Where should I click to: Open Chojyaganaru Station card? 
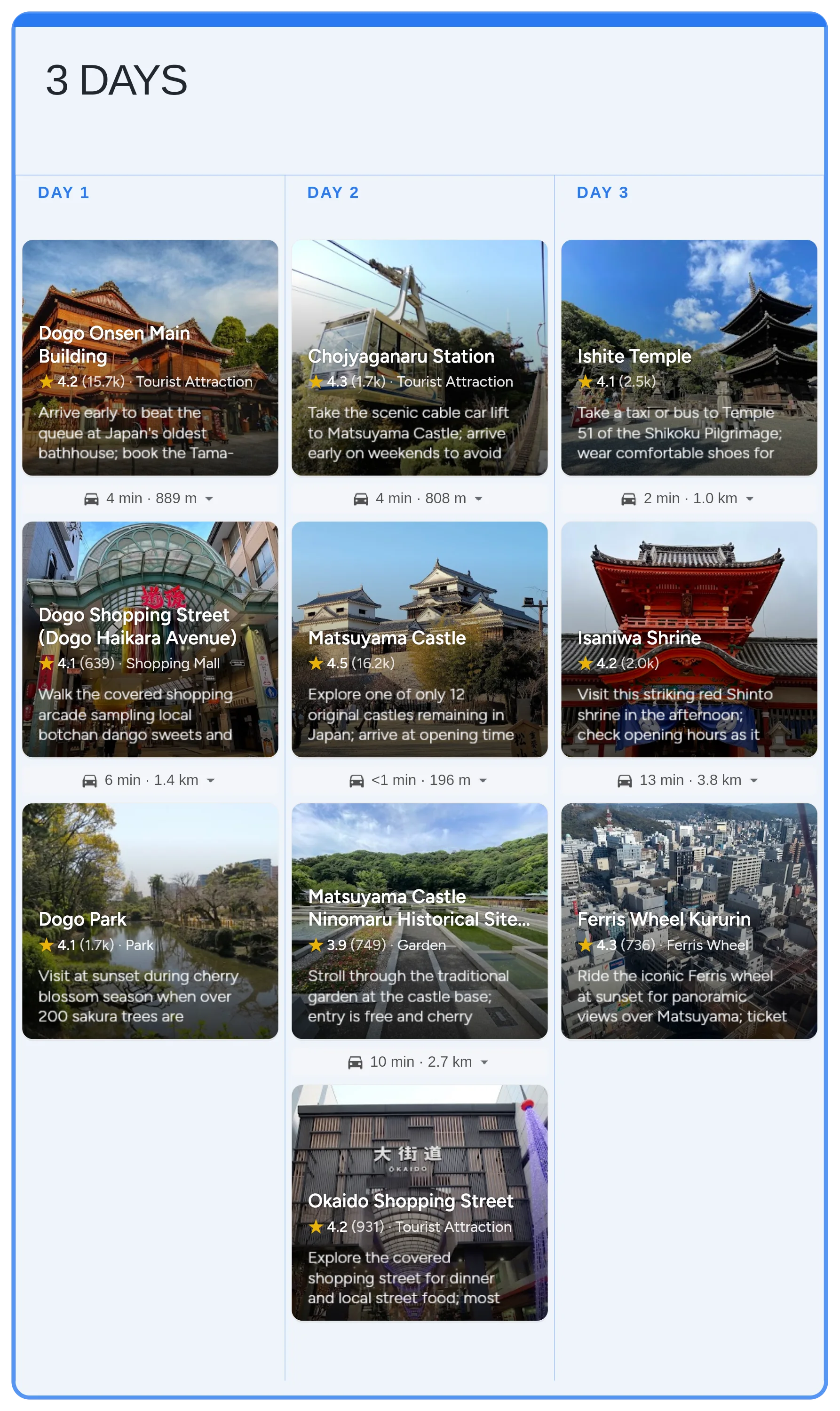[420, 357]
